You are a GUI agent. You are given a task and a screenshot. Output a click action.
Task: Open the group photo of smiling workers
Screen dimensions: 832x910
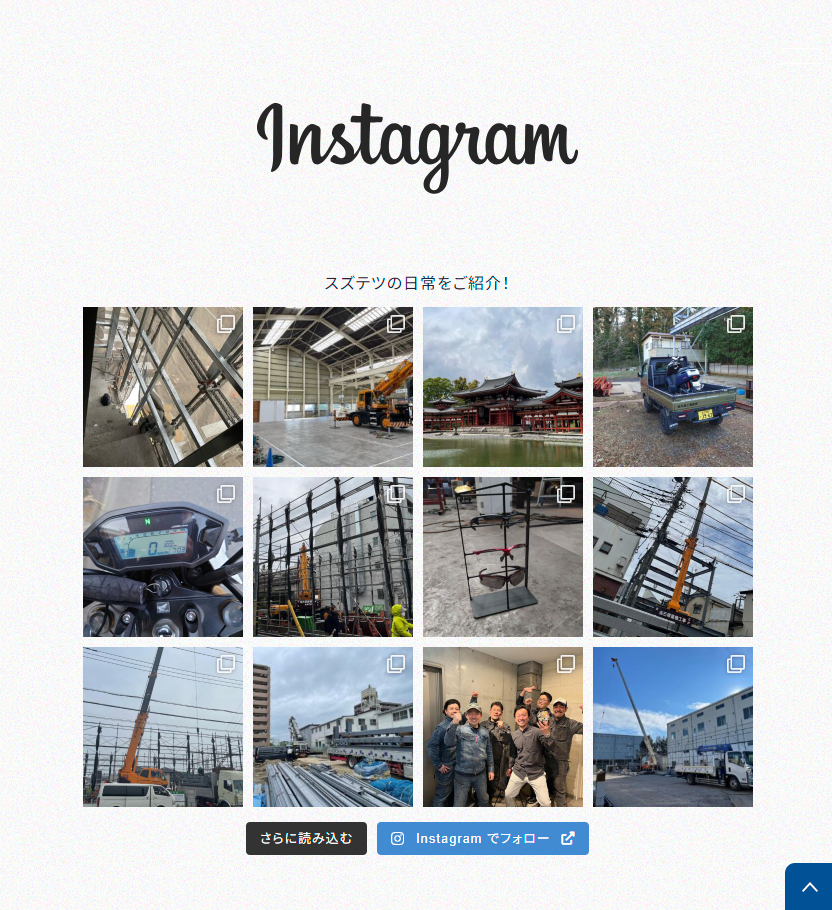pos(502,727)
